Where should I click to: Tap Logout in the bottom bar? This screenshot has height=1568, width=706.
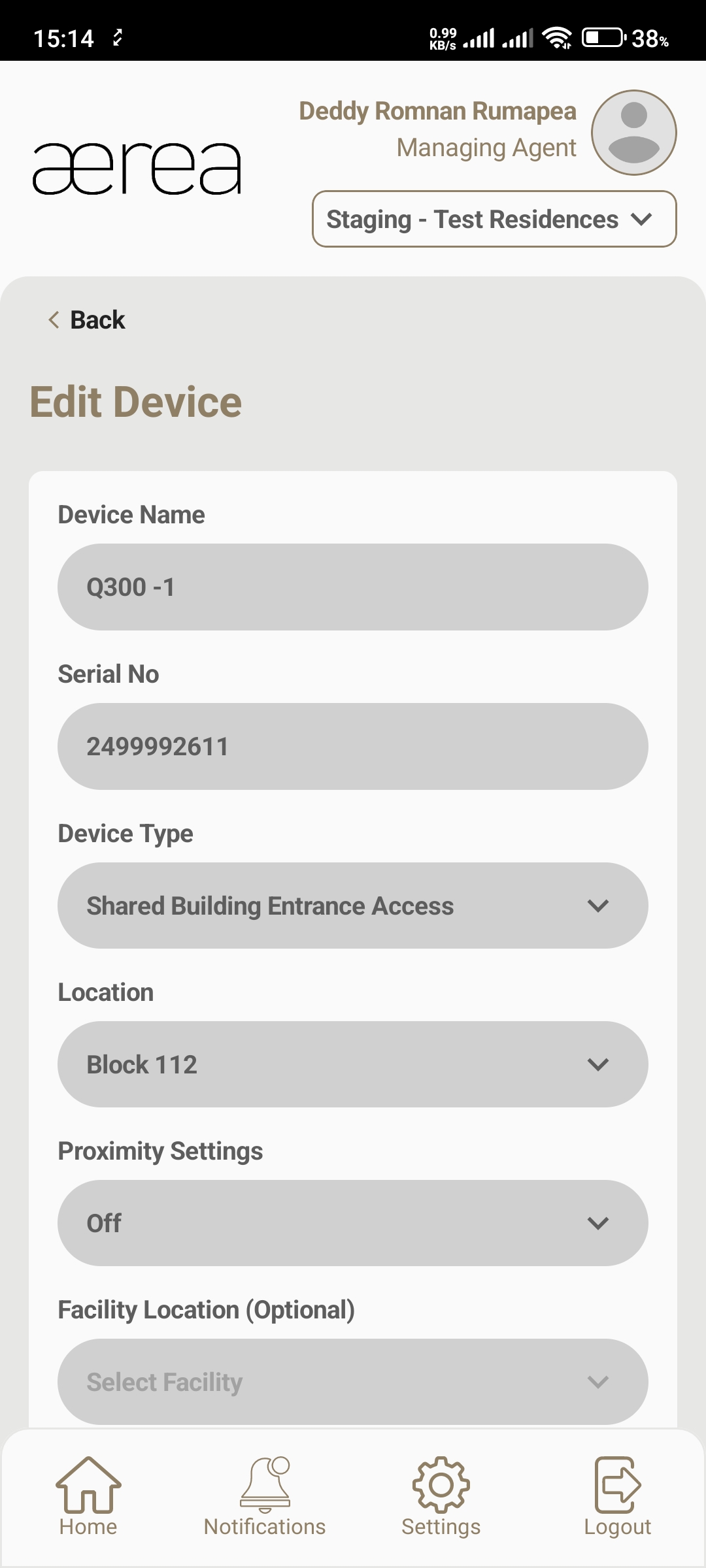click(x=617, y=1497)
